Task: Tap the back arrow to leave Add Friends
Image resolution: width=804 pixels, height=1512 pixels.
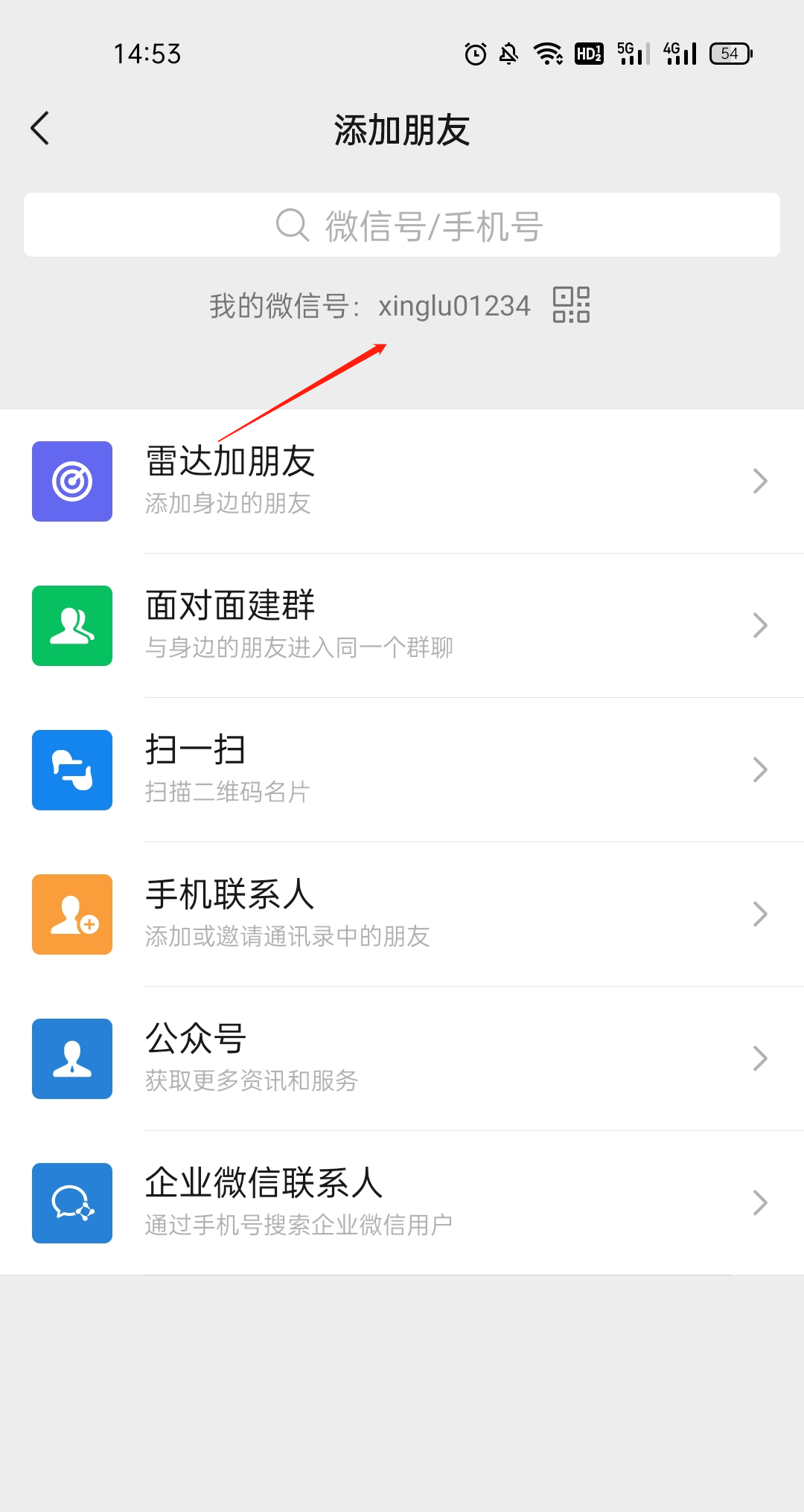Action: pos(39,128)
